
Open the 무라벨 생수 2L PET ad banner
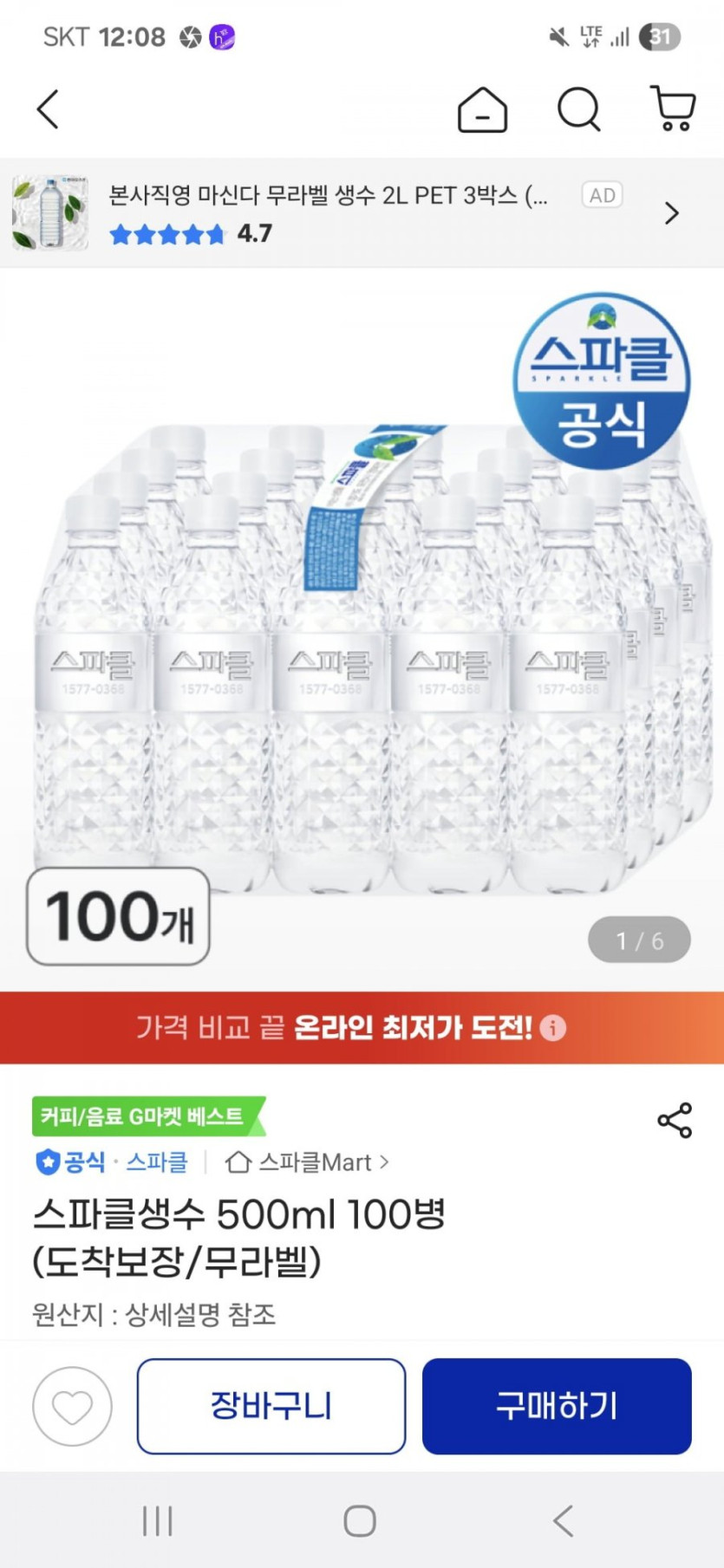coord(362,213)
